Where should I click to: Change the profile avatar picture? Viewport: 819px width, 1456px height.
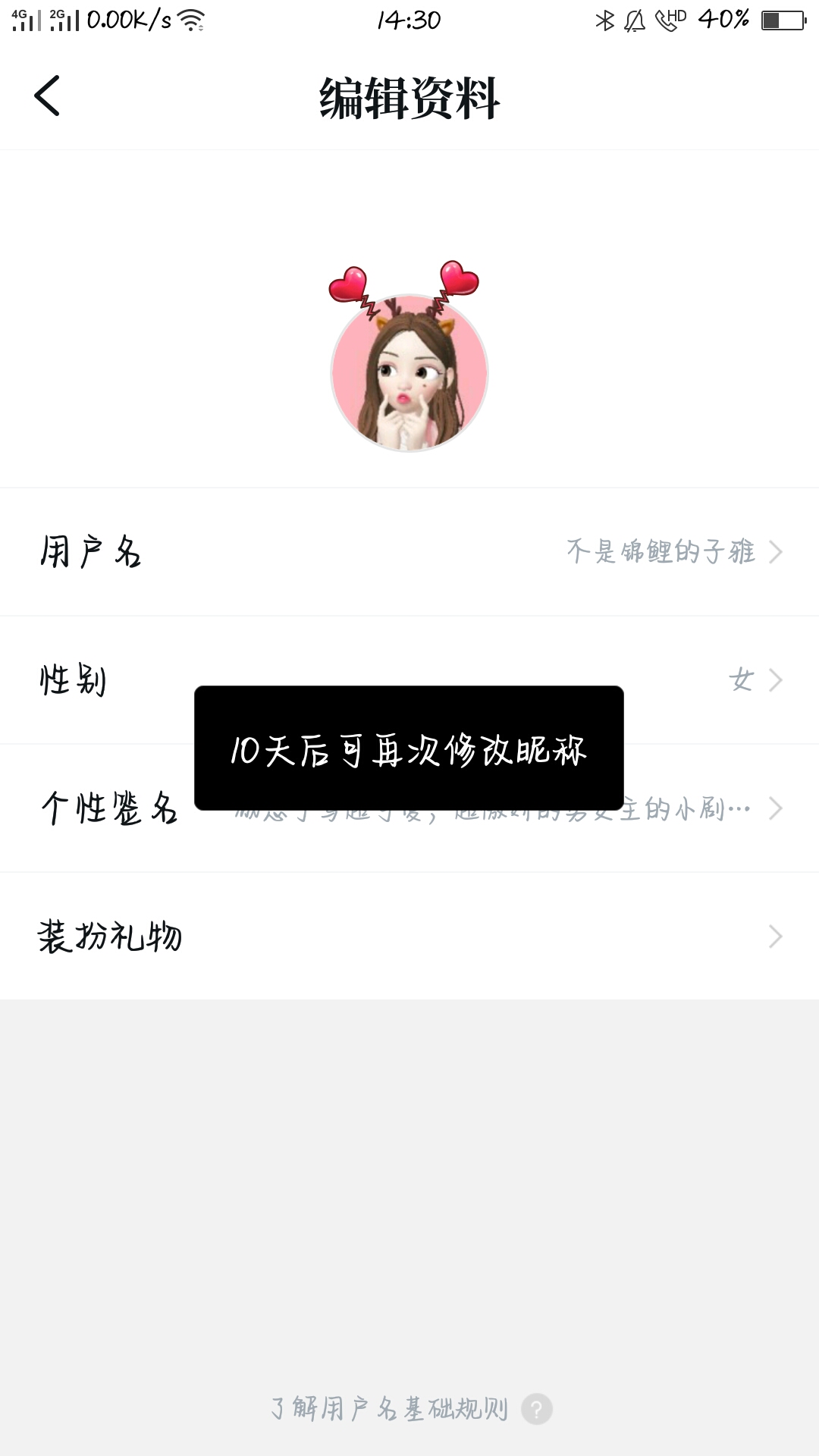tap(409, 372)
